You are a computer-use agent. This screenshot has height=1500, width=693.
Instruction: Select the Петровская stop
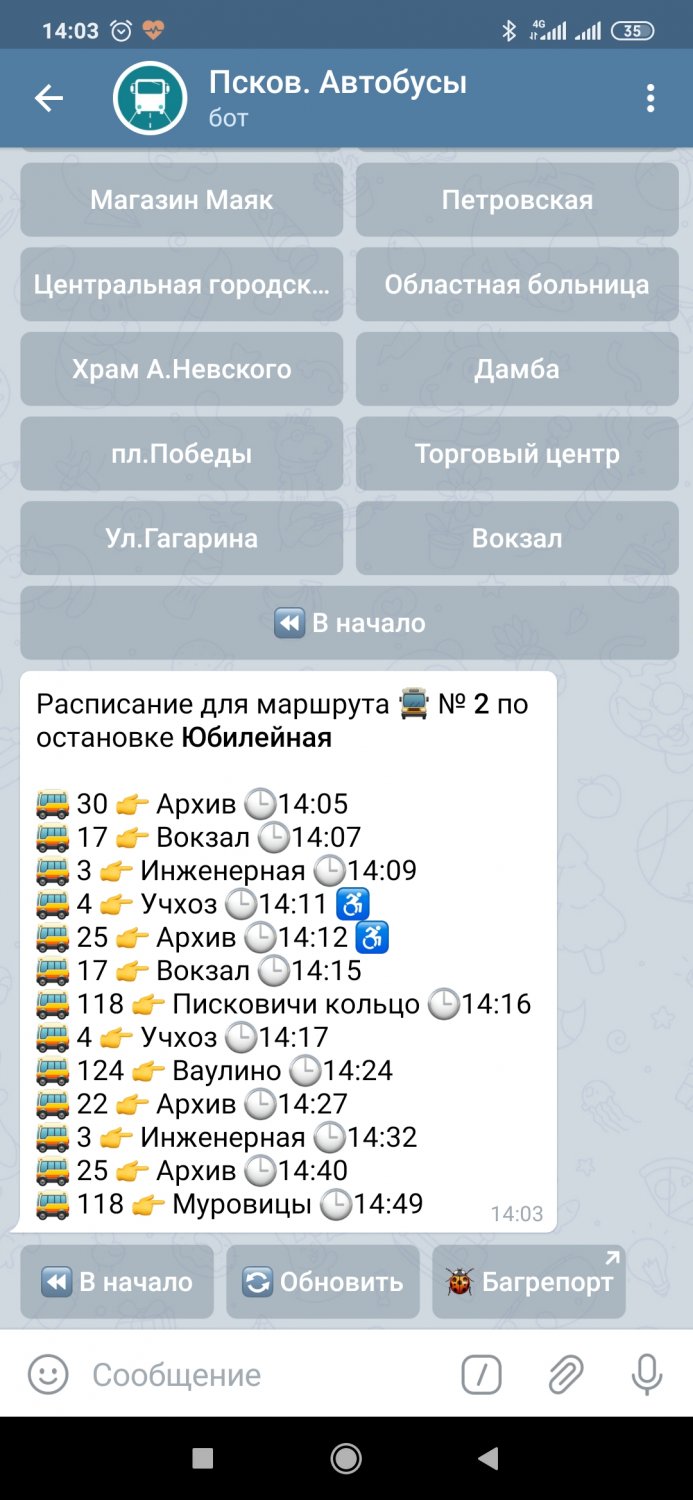[517, 200]
